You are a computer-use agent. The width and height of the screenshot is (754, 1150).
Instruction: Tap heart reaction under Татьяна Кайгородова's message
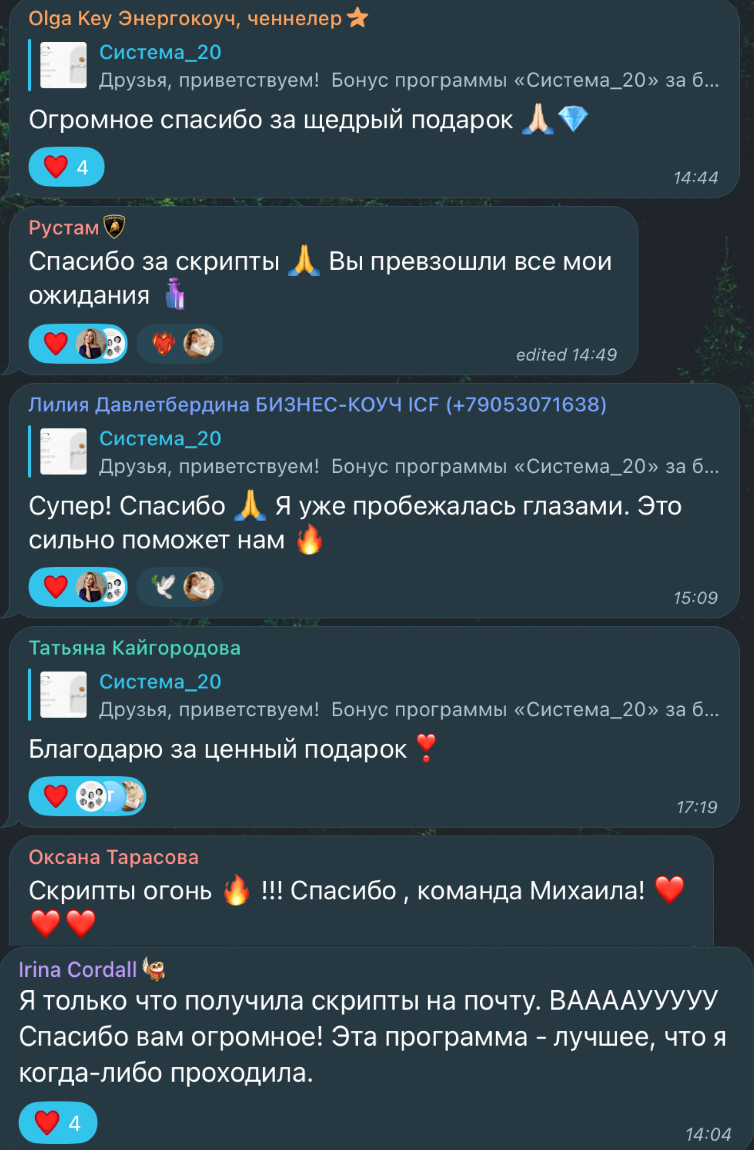[86, 796]
